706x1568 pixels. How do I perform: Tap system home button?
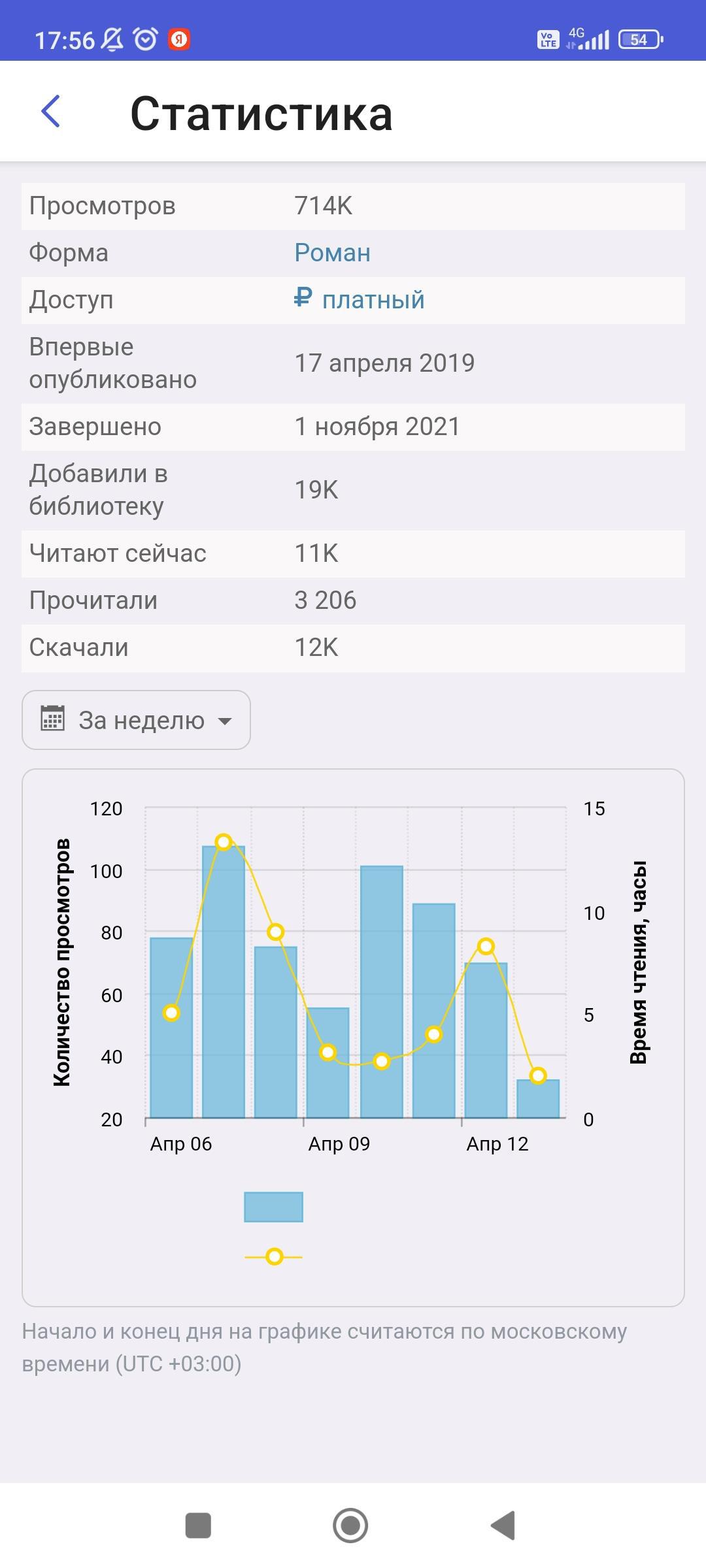click(350, 1526)
